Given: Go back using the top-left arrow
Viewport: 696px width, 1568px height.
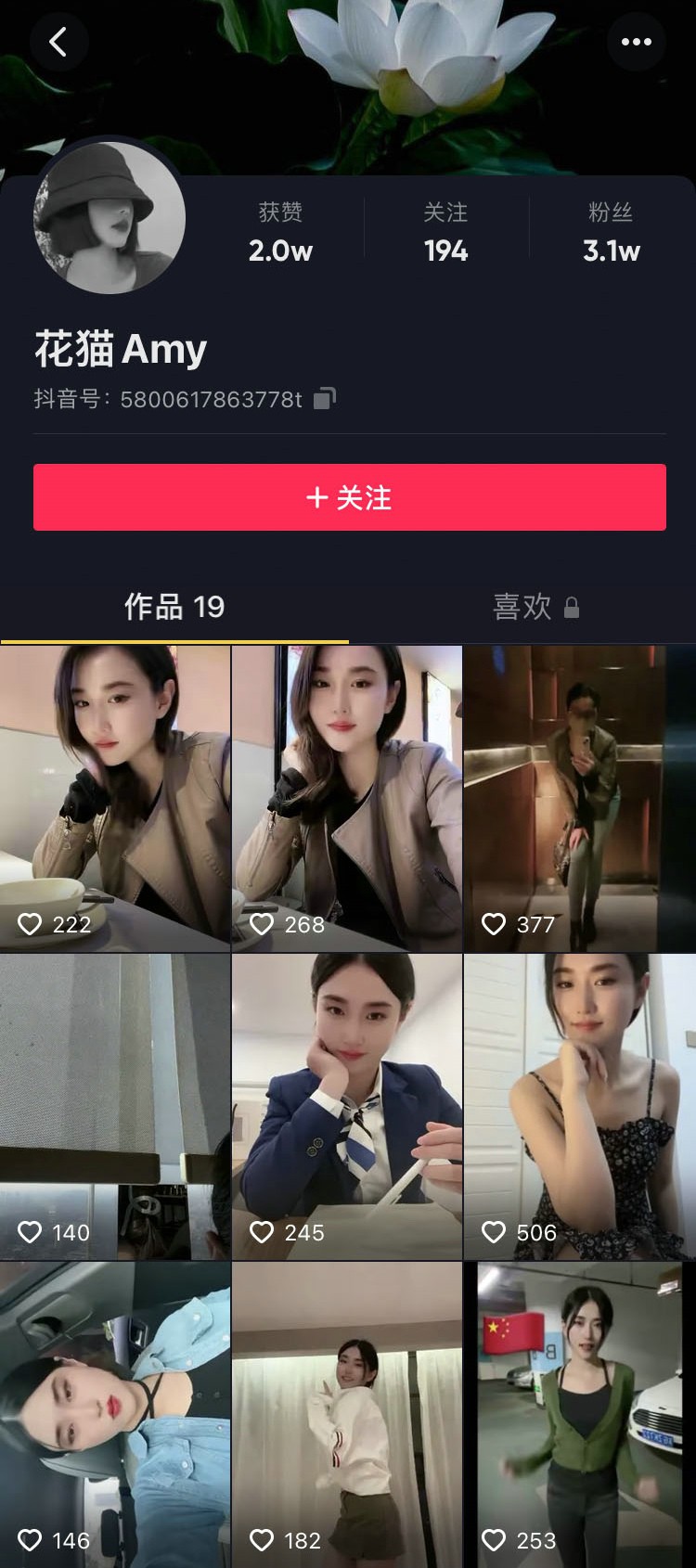Looking at the screenshot, I should [58, 42].
